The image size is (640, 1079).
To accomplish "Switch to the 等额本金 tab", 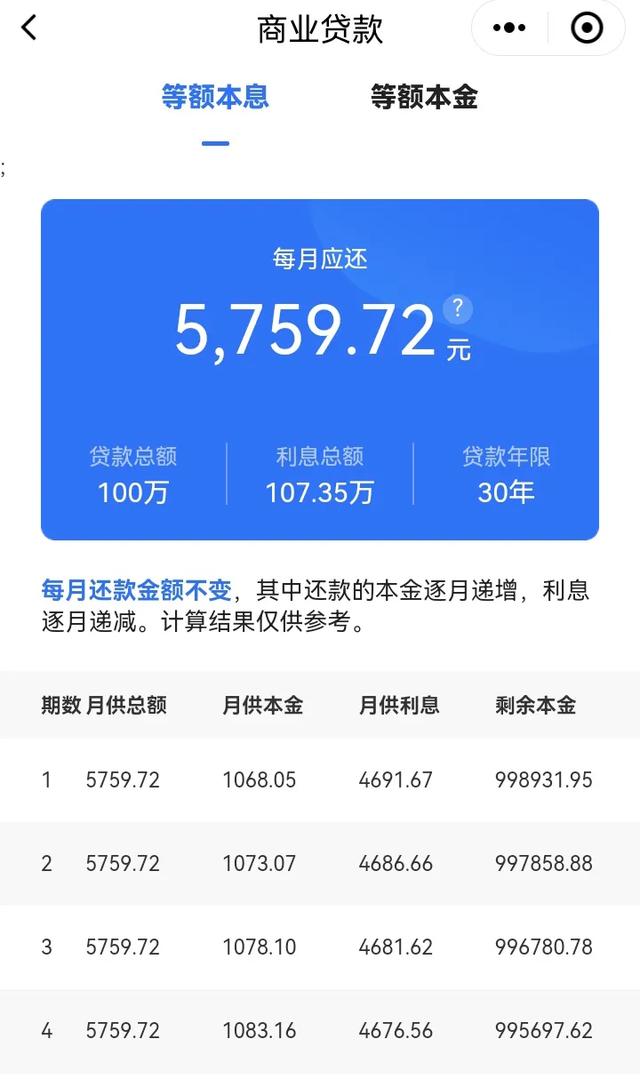I will (424, 97).
